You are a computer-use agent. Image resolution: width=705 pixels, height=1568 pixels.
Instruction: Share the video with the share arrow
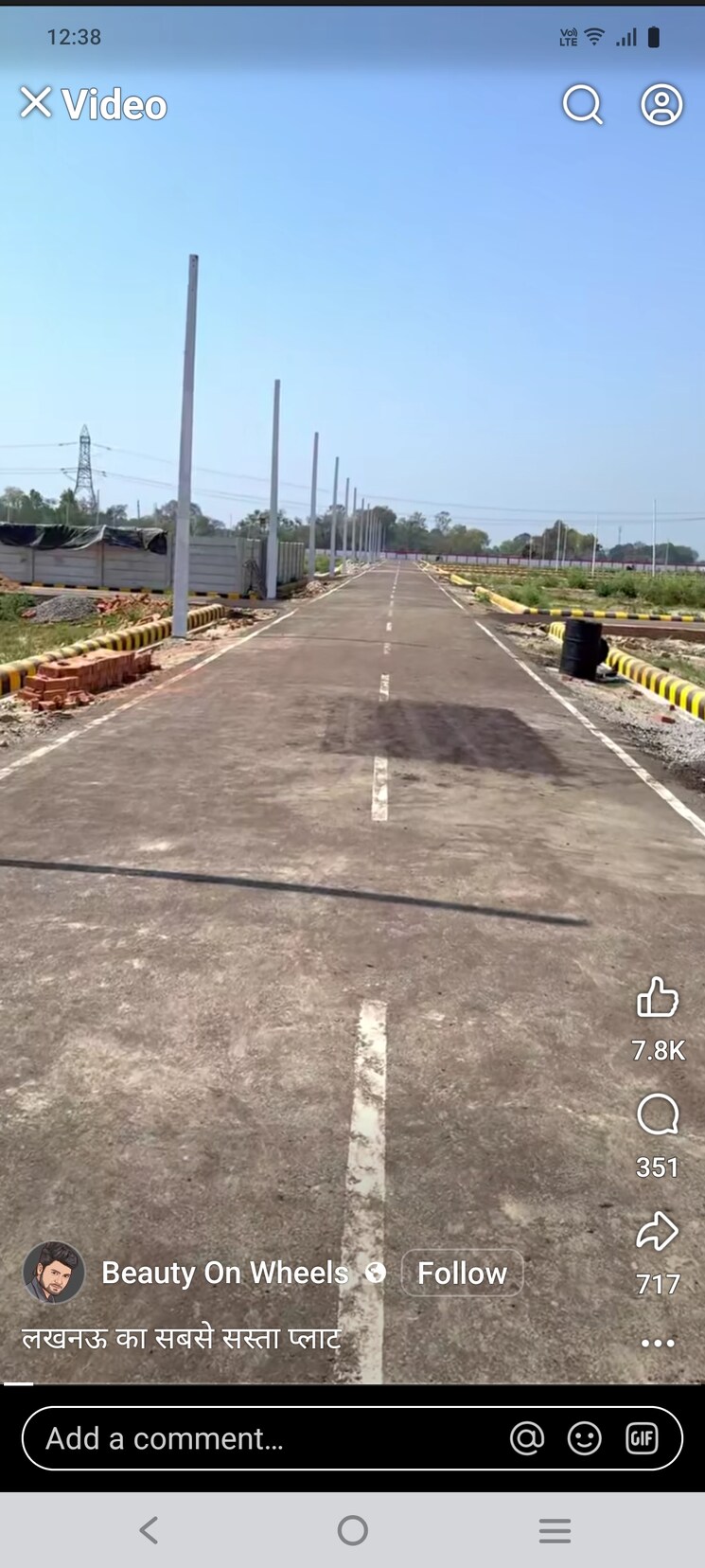(x=658, y=1233)
